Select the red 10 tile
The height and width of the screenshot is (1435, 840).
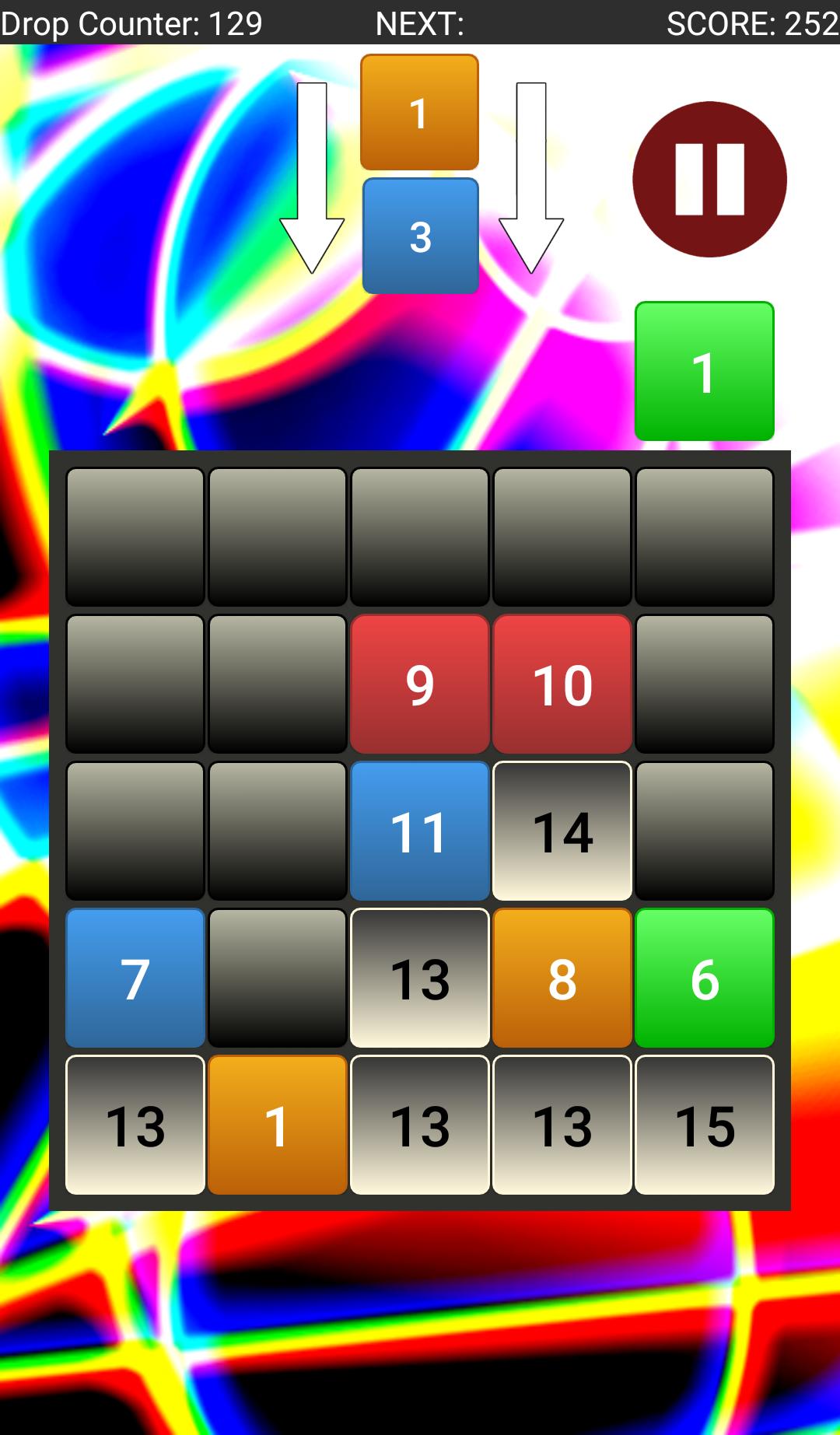tap(562, 684)
